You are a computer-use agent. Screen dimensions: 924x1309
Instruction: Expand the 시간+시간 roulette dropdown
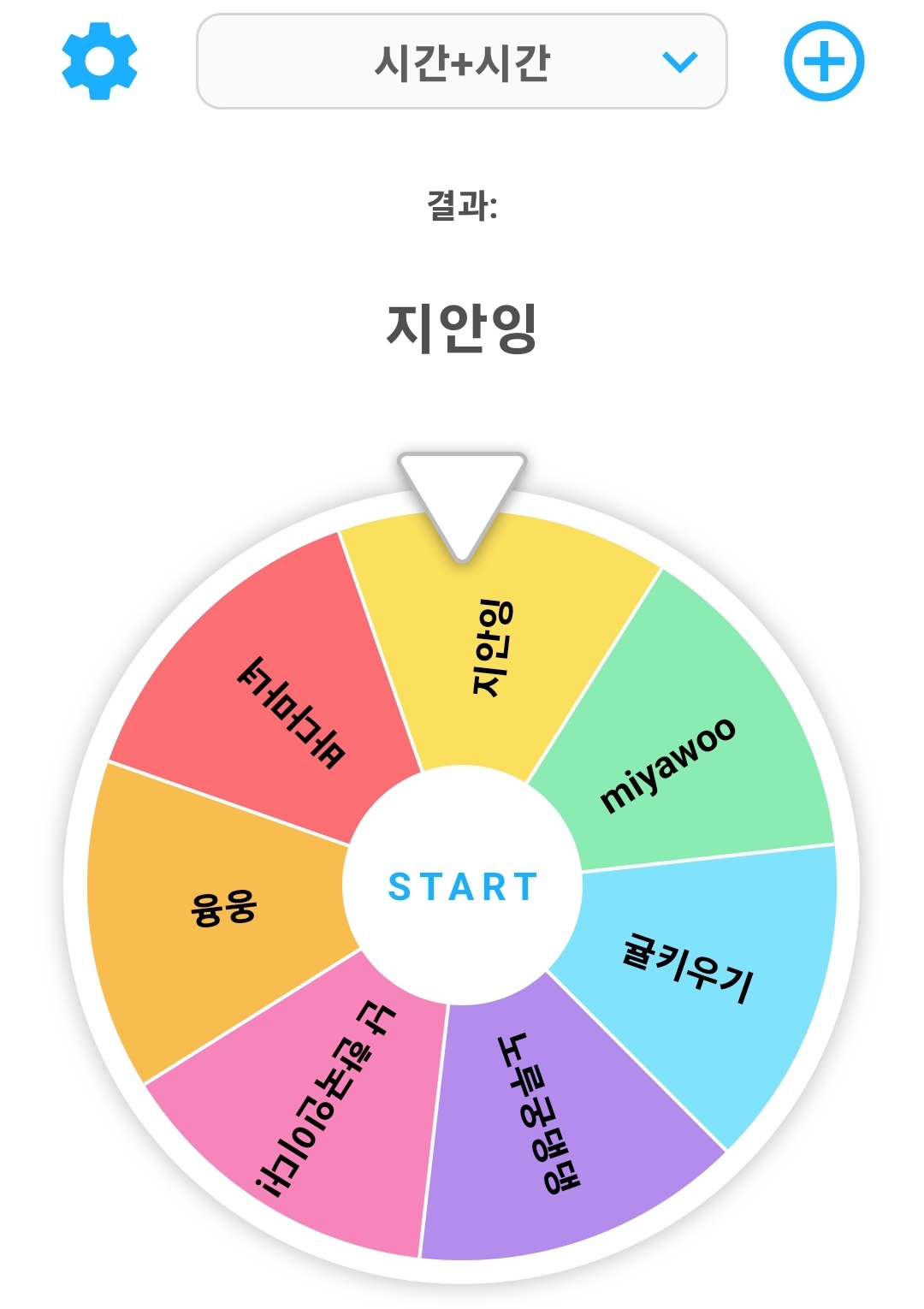pyautogui.click(x=461, y=62)
